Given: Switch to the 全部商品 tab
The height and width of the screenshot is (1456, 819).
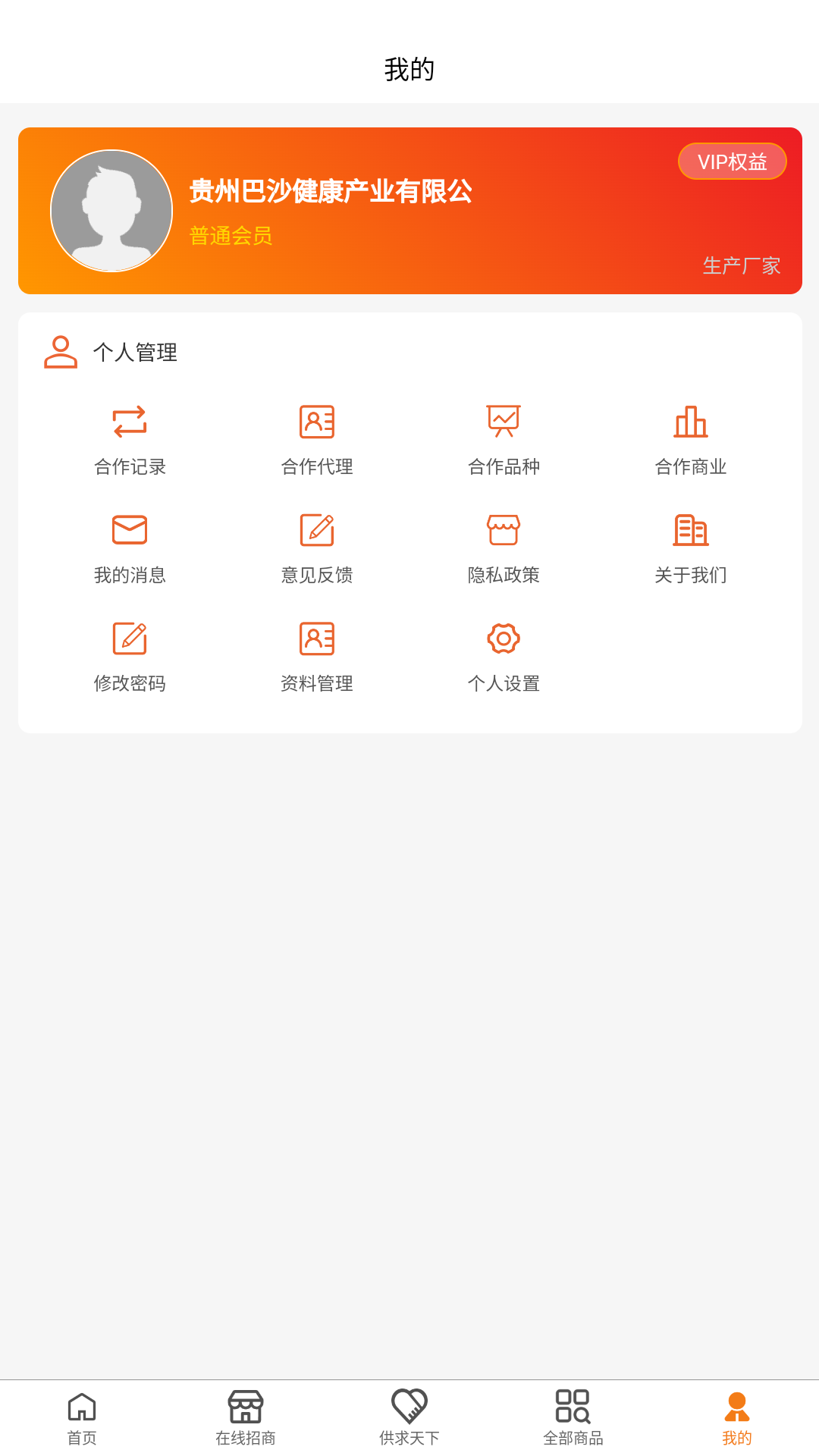Looking at the screenshot, I should [573, 1418].
